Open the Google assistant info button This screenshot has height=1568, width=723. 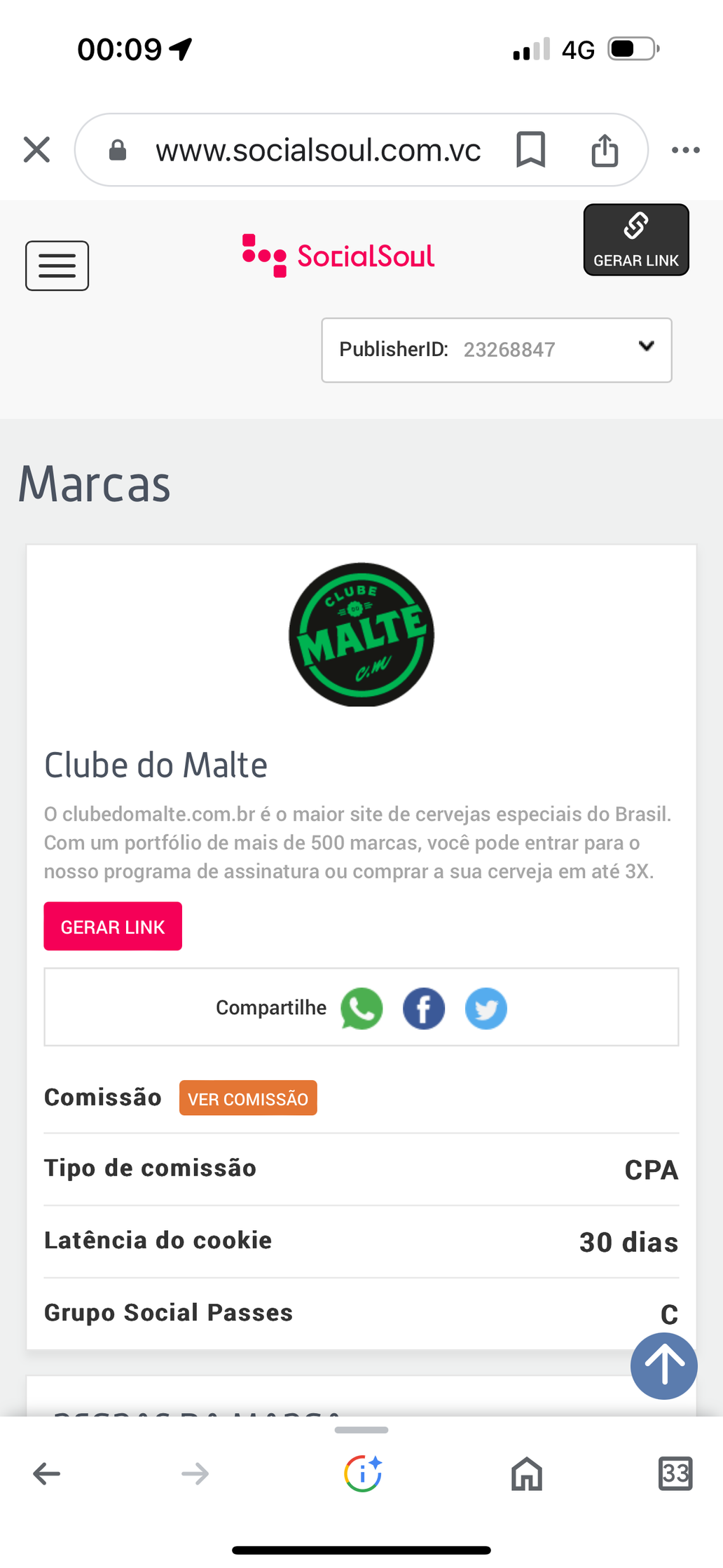[x=362, y=1473]
